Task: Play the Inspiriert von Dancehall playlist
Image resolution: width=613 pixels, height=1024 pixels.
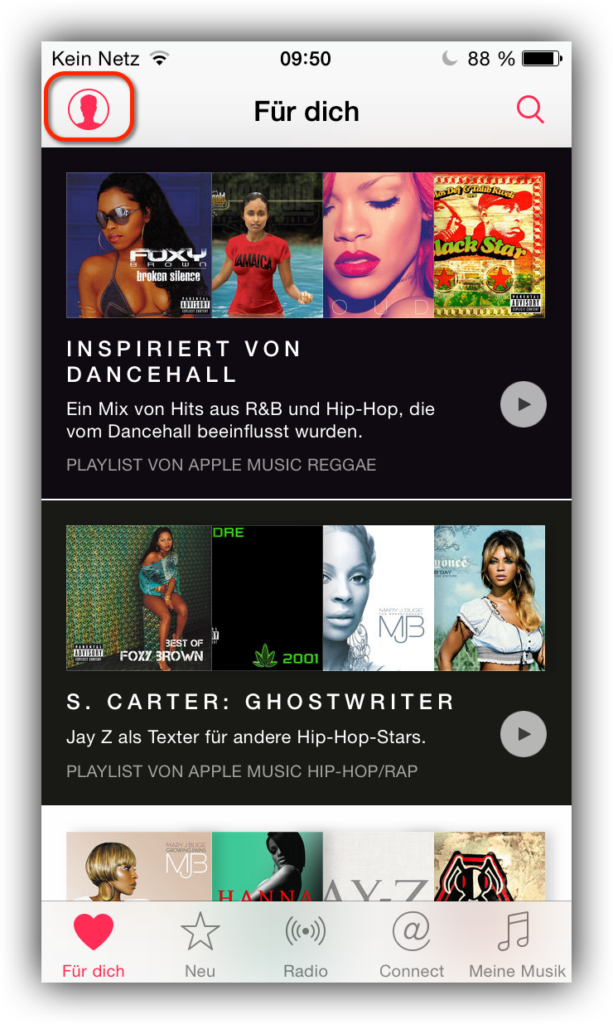Action: point(523,404)
